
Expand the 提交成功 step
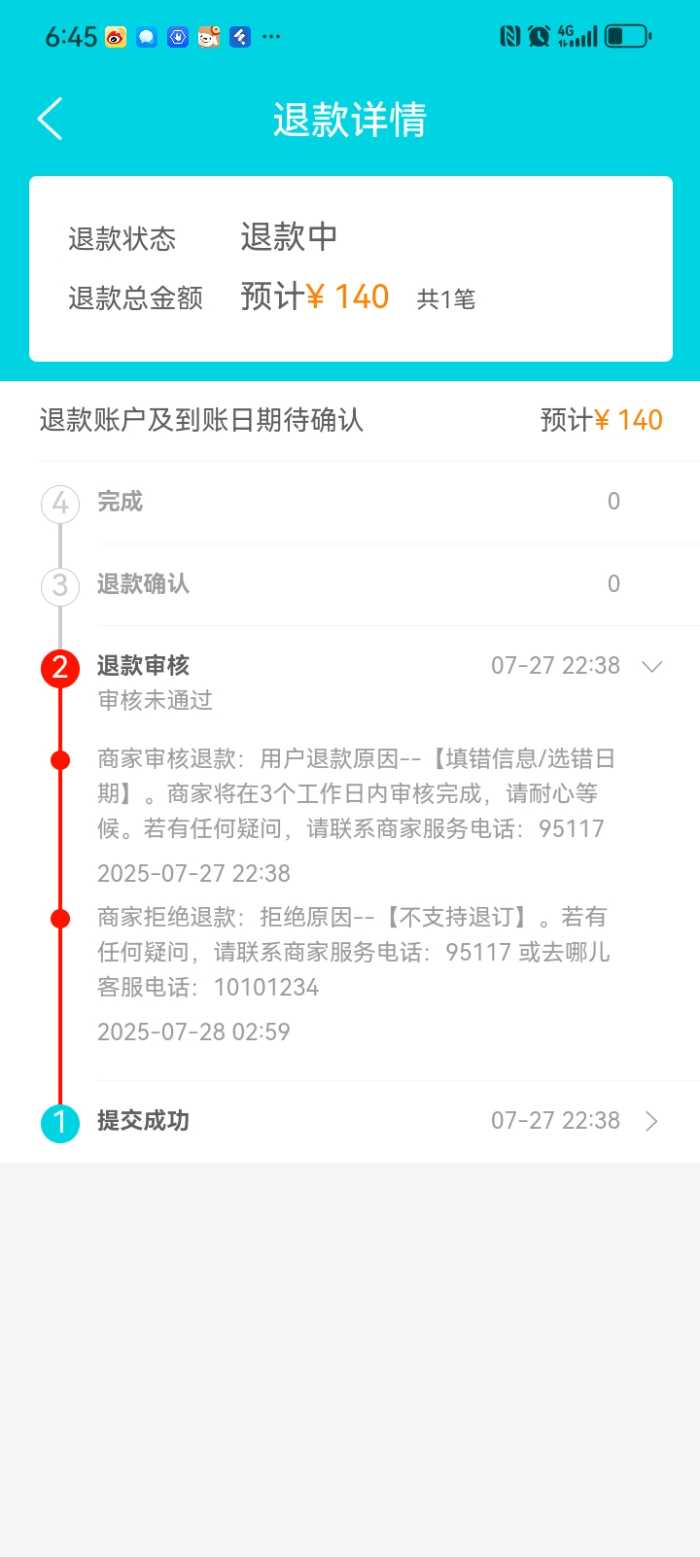pyautogui.click(x=652, y=1121)
